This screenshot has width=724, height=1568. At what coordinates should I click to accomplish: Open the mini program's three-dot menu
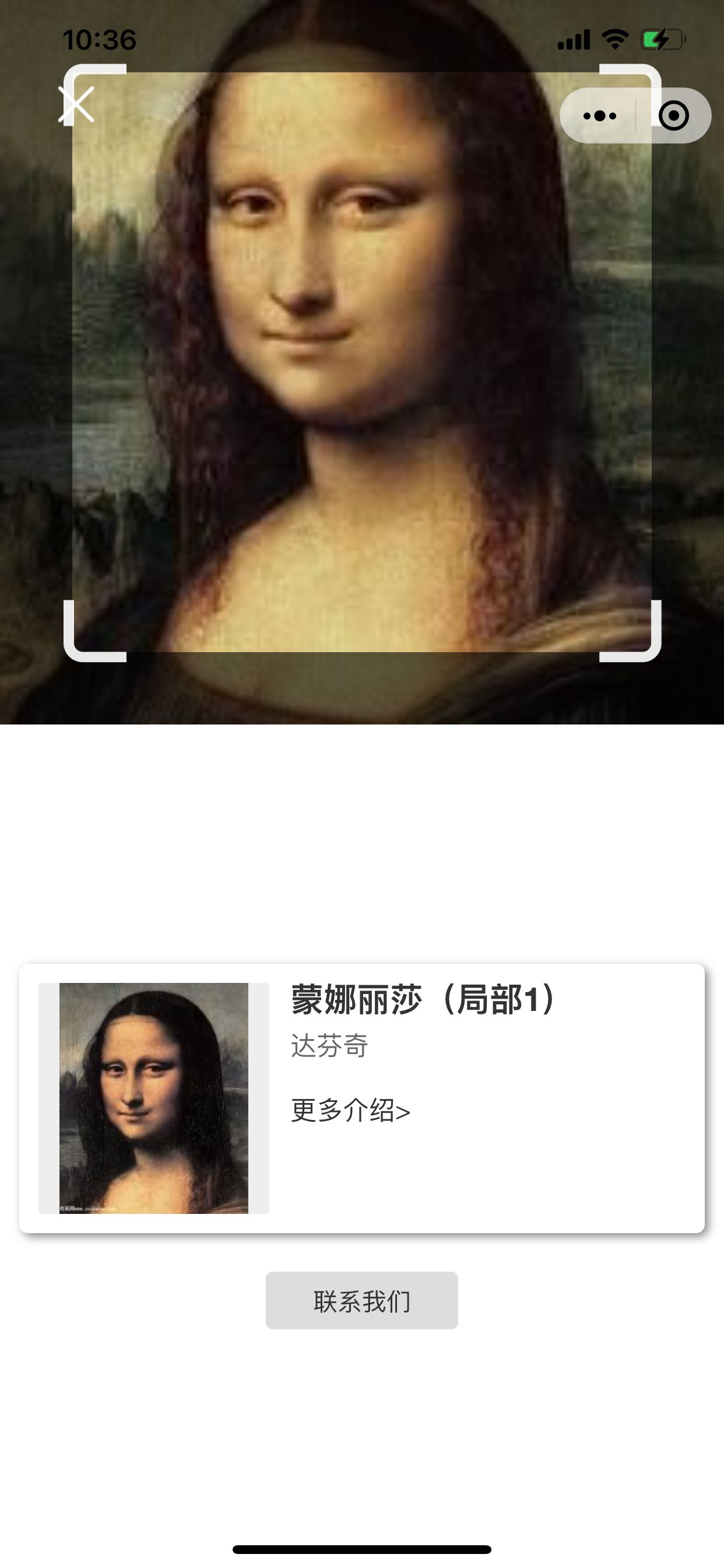click(x=599, y=116)
